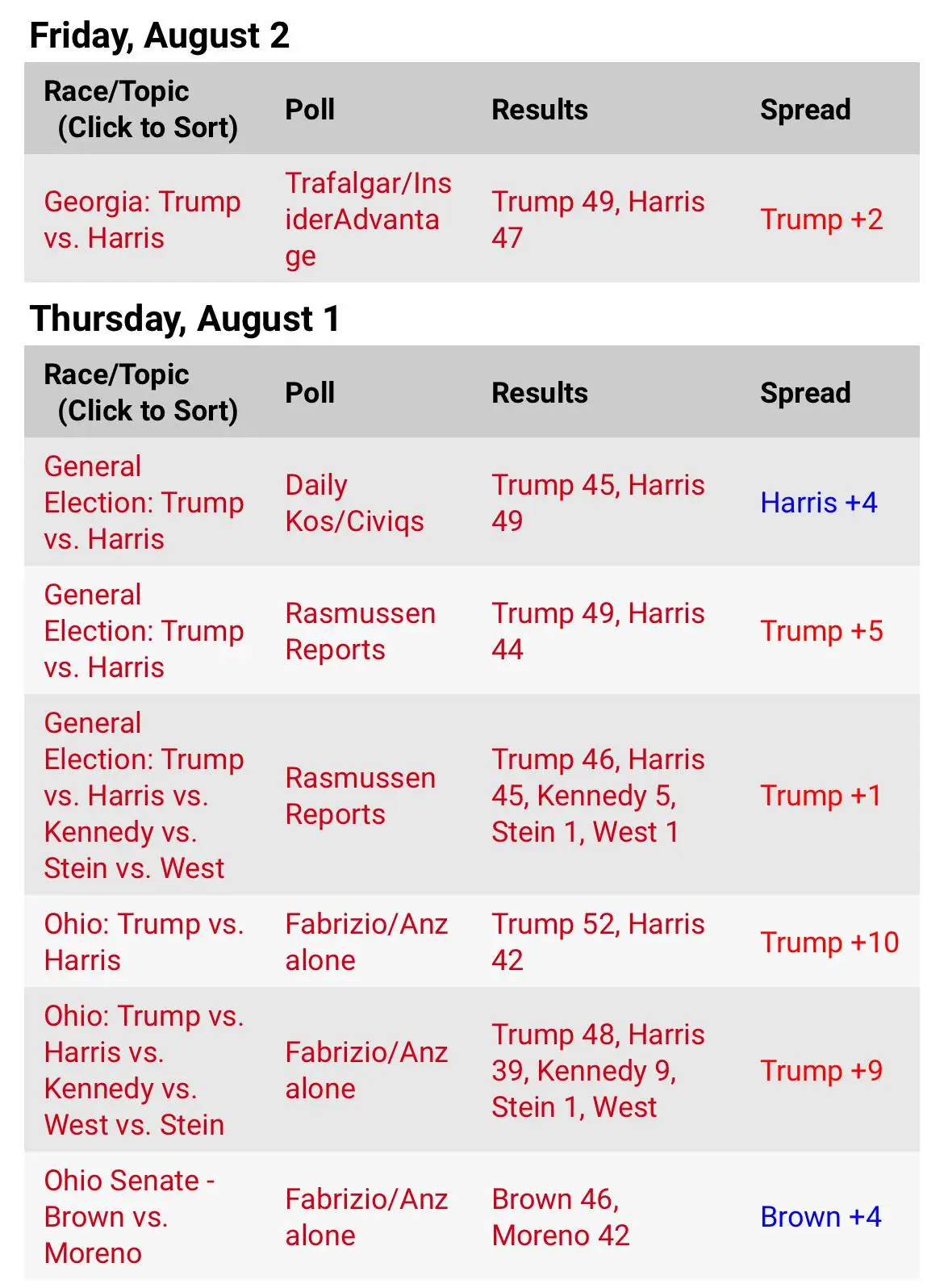Screen dimensions: 944x1288
Task: View the Brown 46, Moreno 42 results
Action: click(x=560, y=1217)
